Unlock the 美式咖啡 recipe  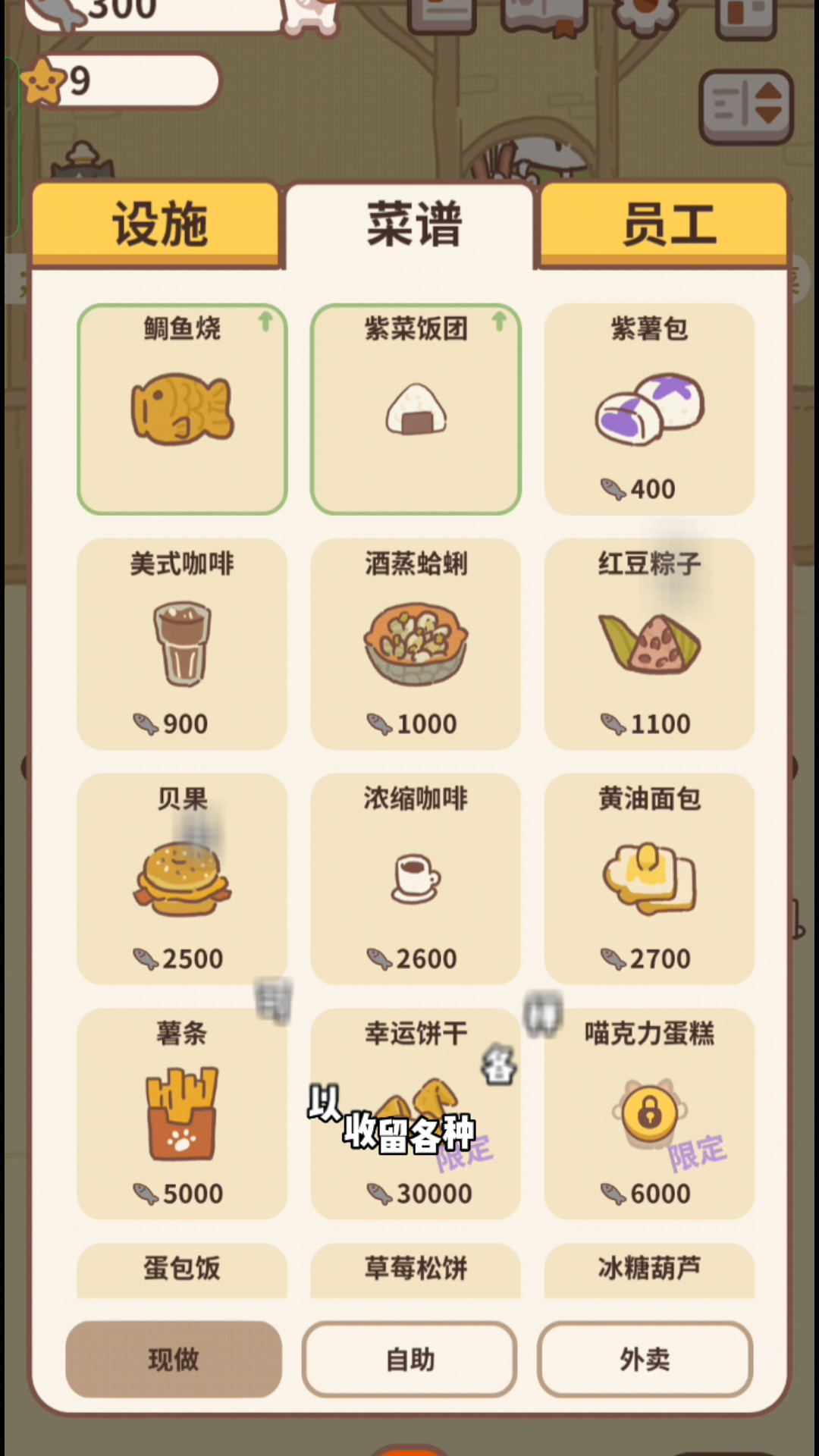[x=182, y=645]
